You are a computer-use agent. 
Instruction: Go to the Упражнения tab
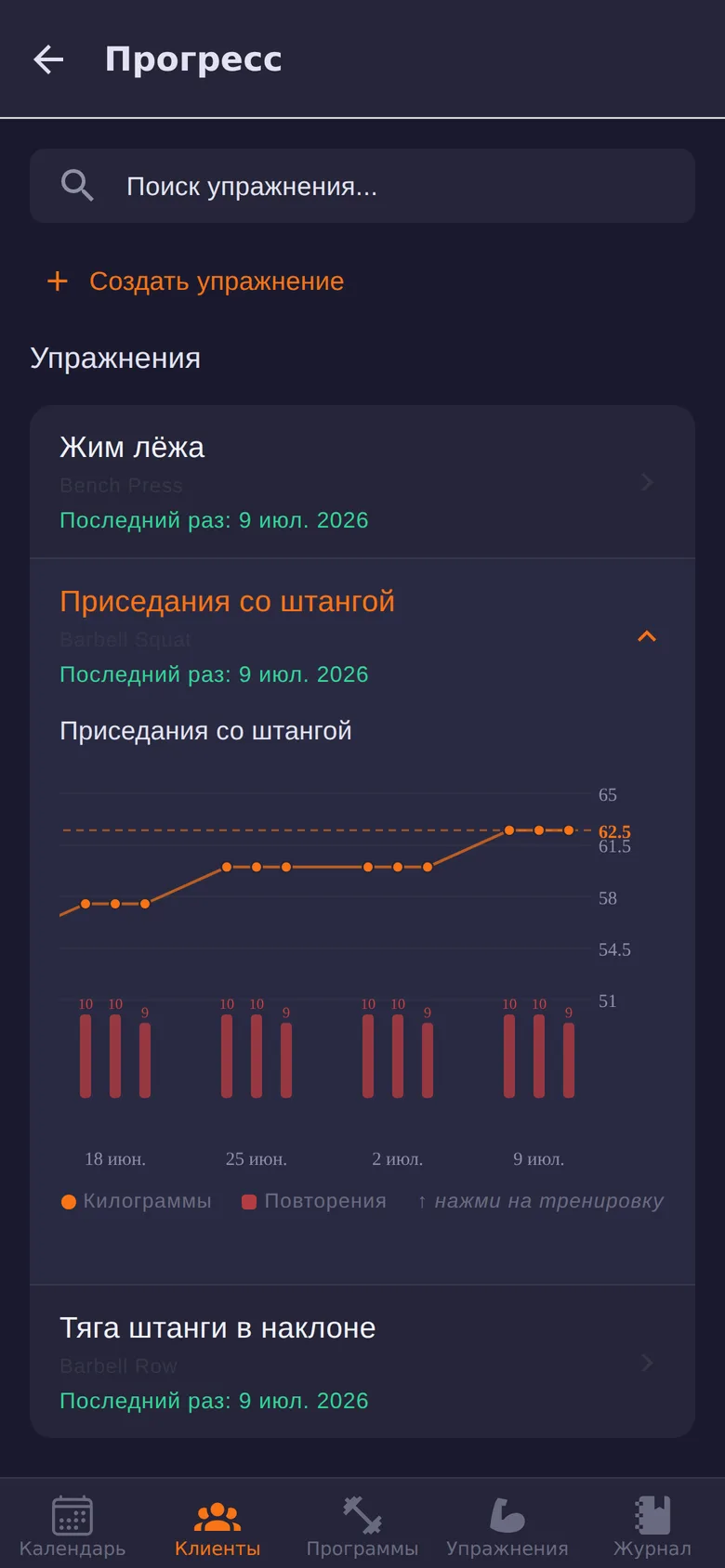pyautogui.click(x=507, y=1525)
